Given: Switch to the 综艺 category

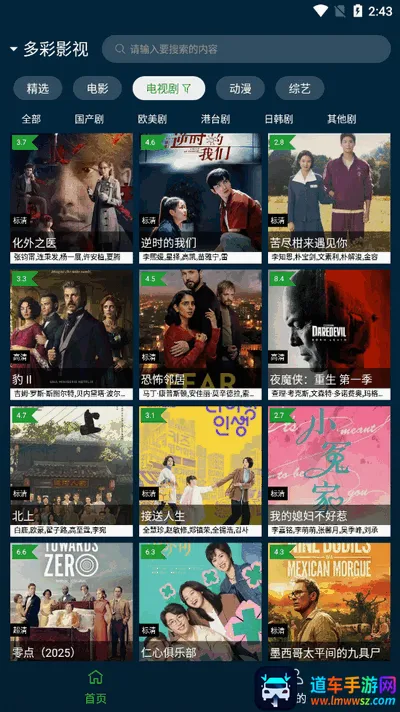Looking at the screenshot, I should (300, 88).
